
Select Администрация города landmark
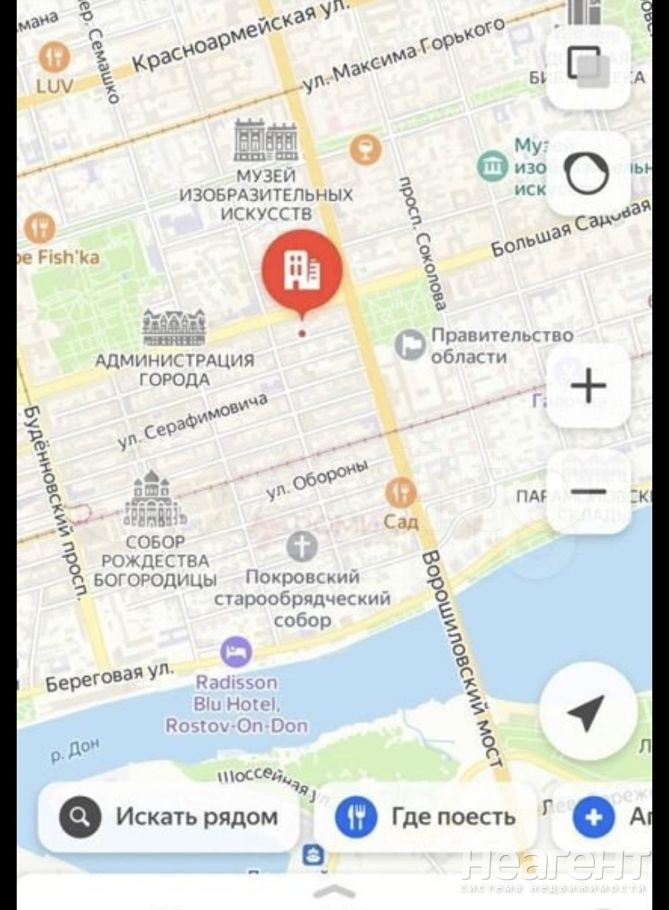174,328
